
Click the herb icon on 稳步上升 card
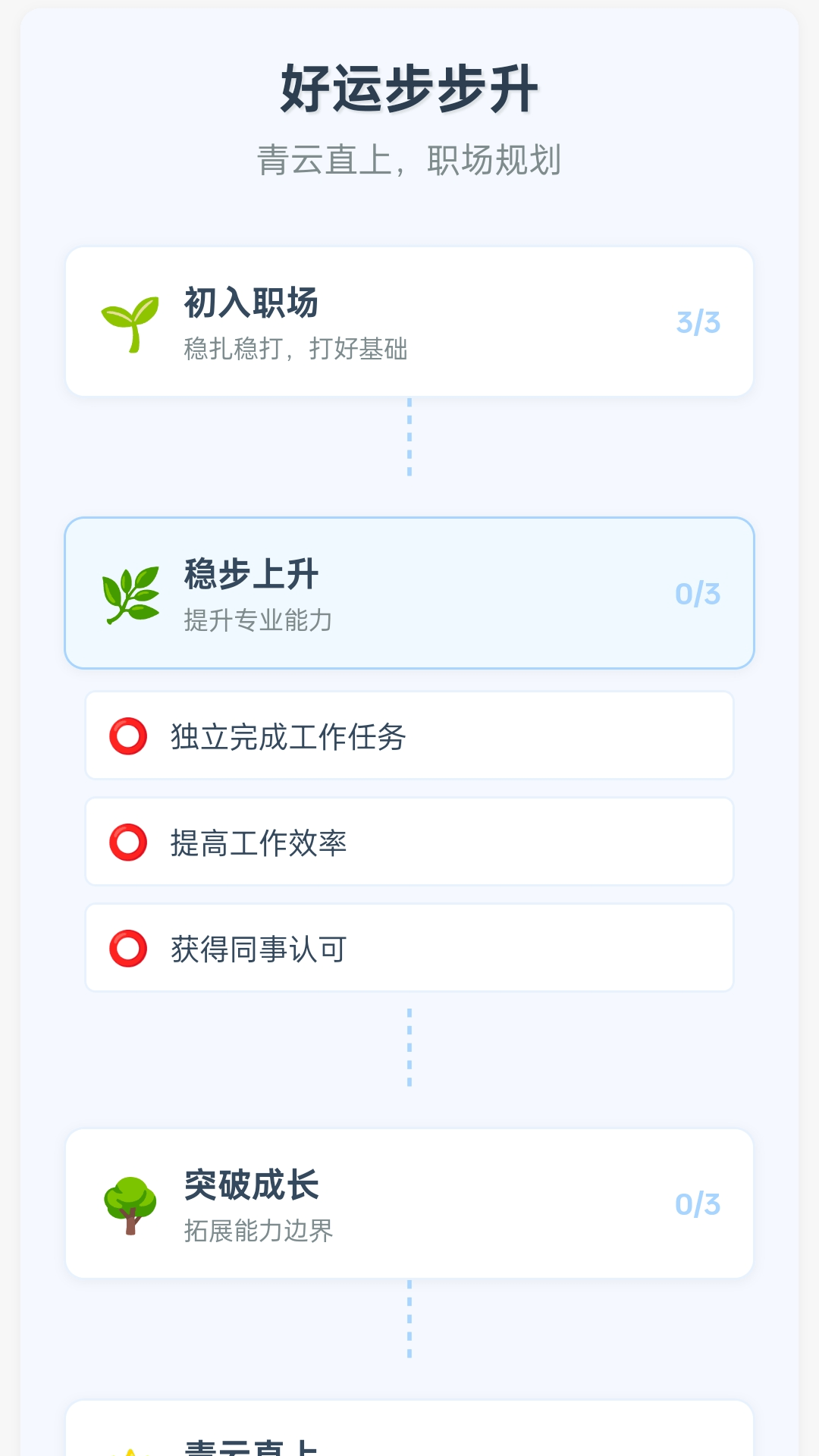point(130,595)
